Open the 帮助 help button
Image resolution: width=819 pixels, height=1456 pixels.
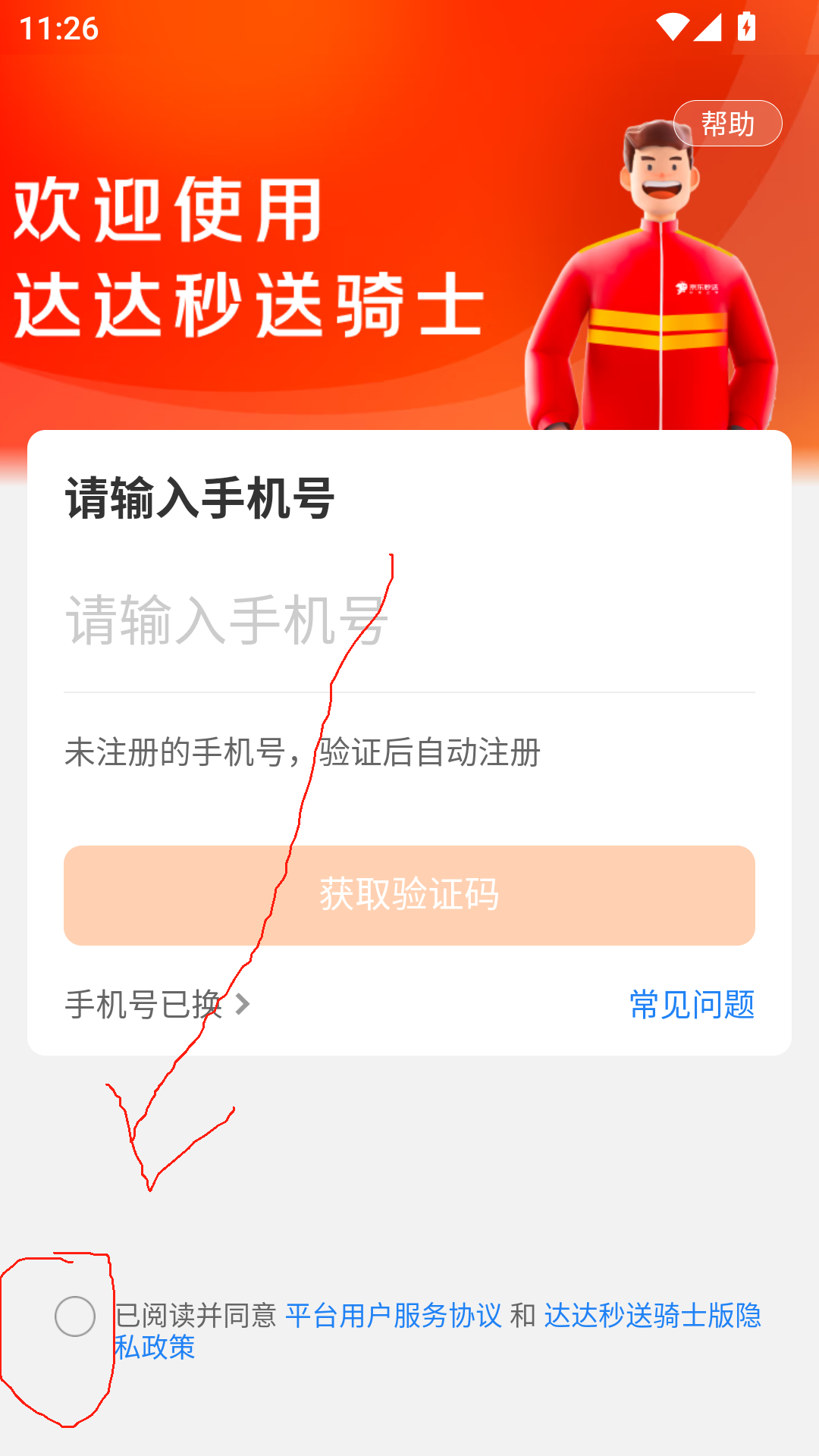click(727, 123)
